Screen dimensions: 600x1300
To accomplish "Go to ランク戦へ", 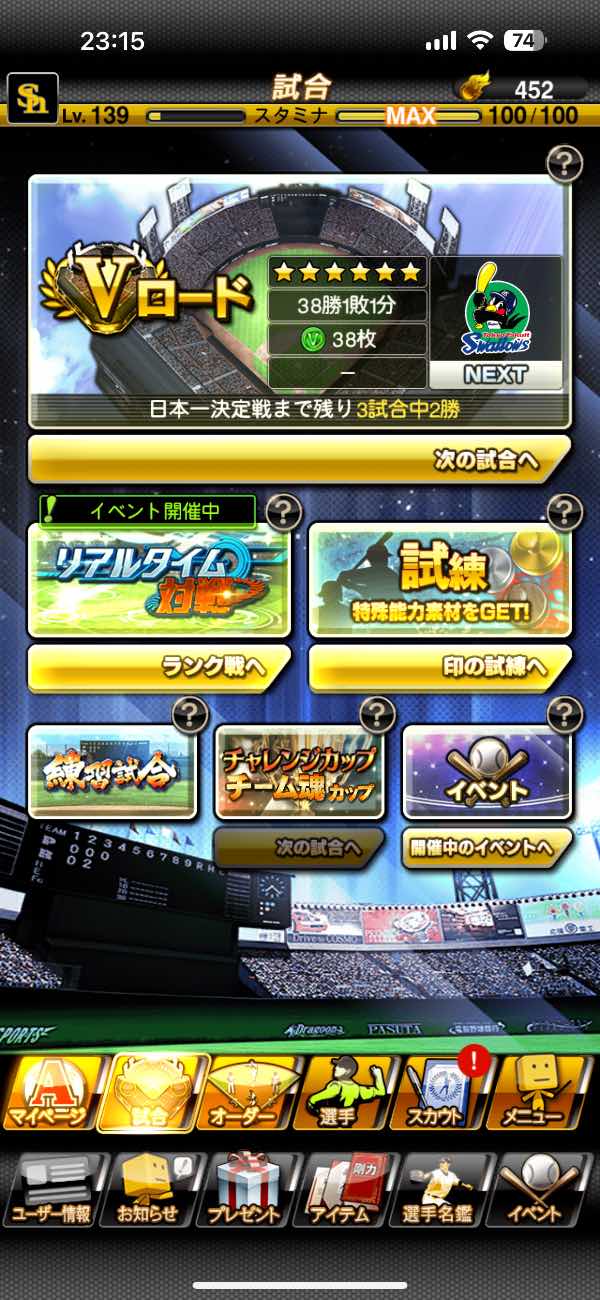I will pos(159,668).
